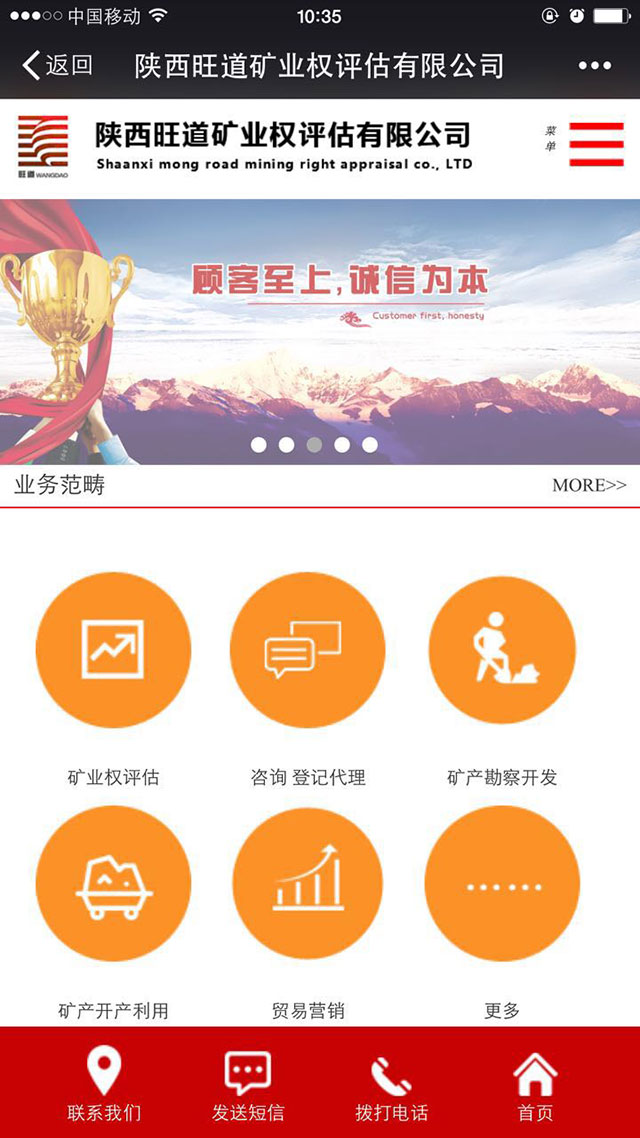The height and width of the screenshot is (1138, 640).
Task: Show 更多 services
Action: (x=502, y=883)
